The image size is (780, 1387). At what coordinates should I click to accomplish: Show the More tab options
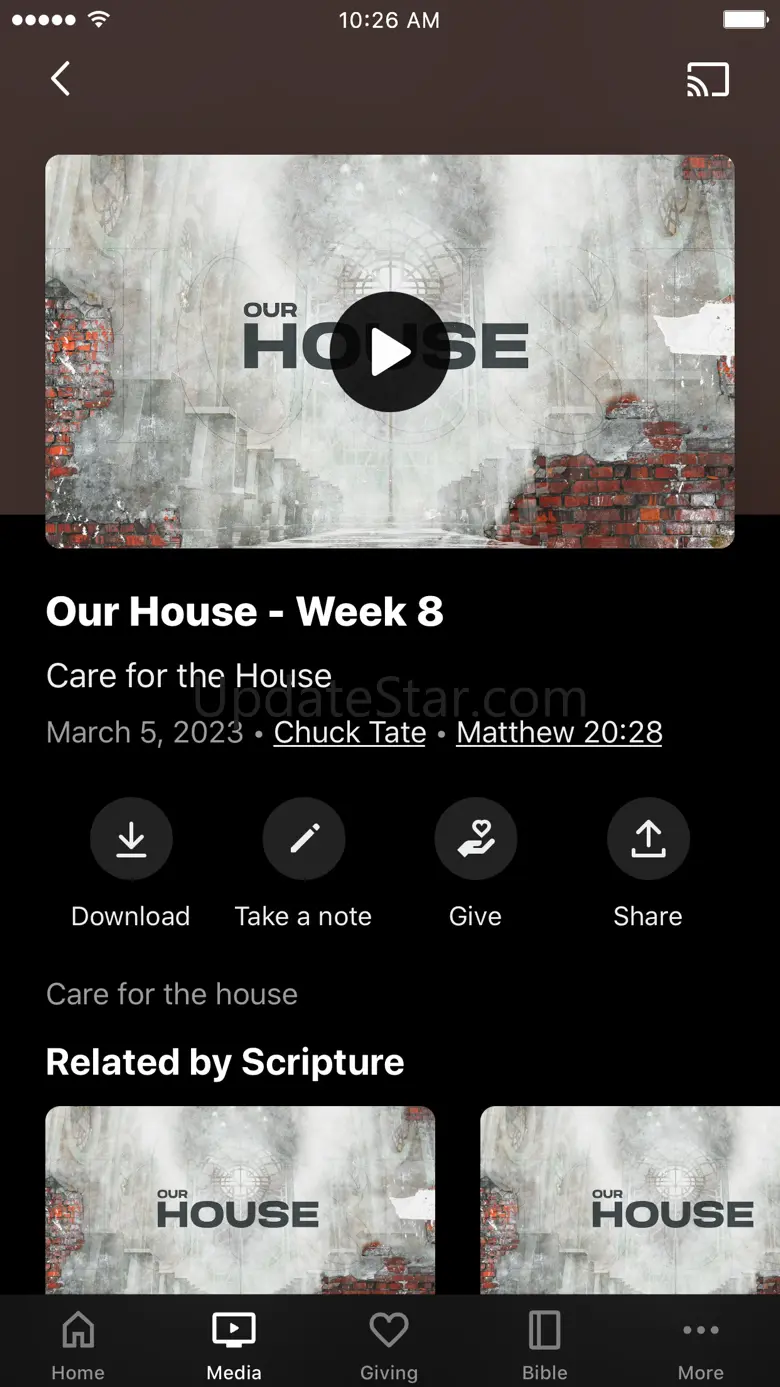tap(700, 1345)
